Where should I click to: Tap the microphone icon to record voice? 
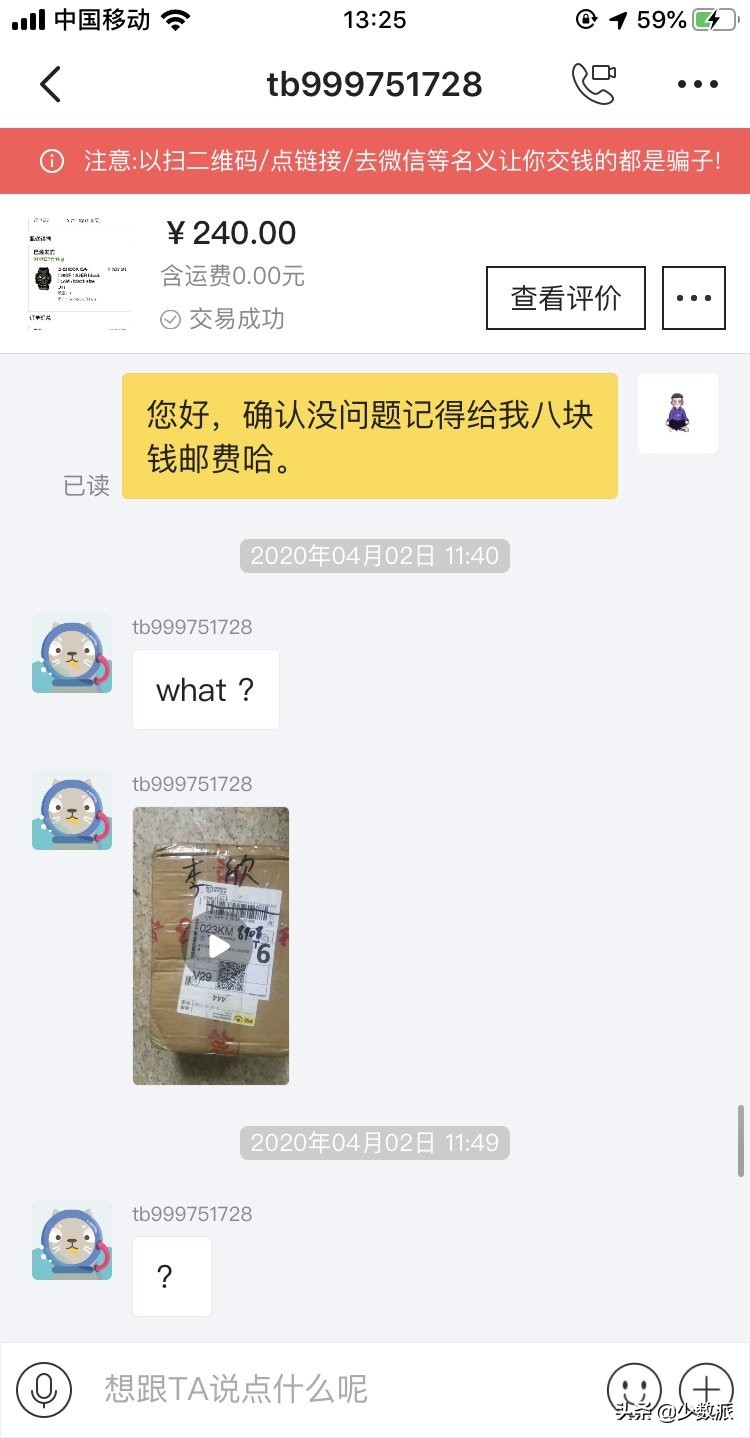(x=44, y=1388)
